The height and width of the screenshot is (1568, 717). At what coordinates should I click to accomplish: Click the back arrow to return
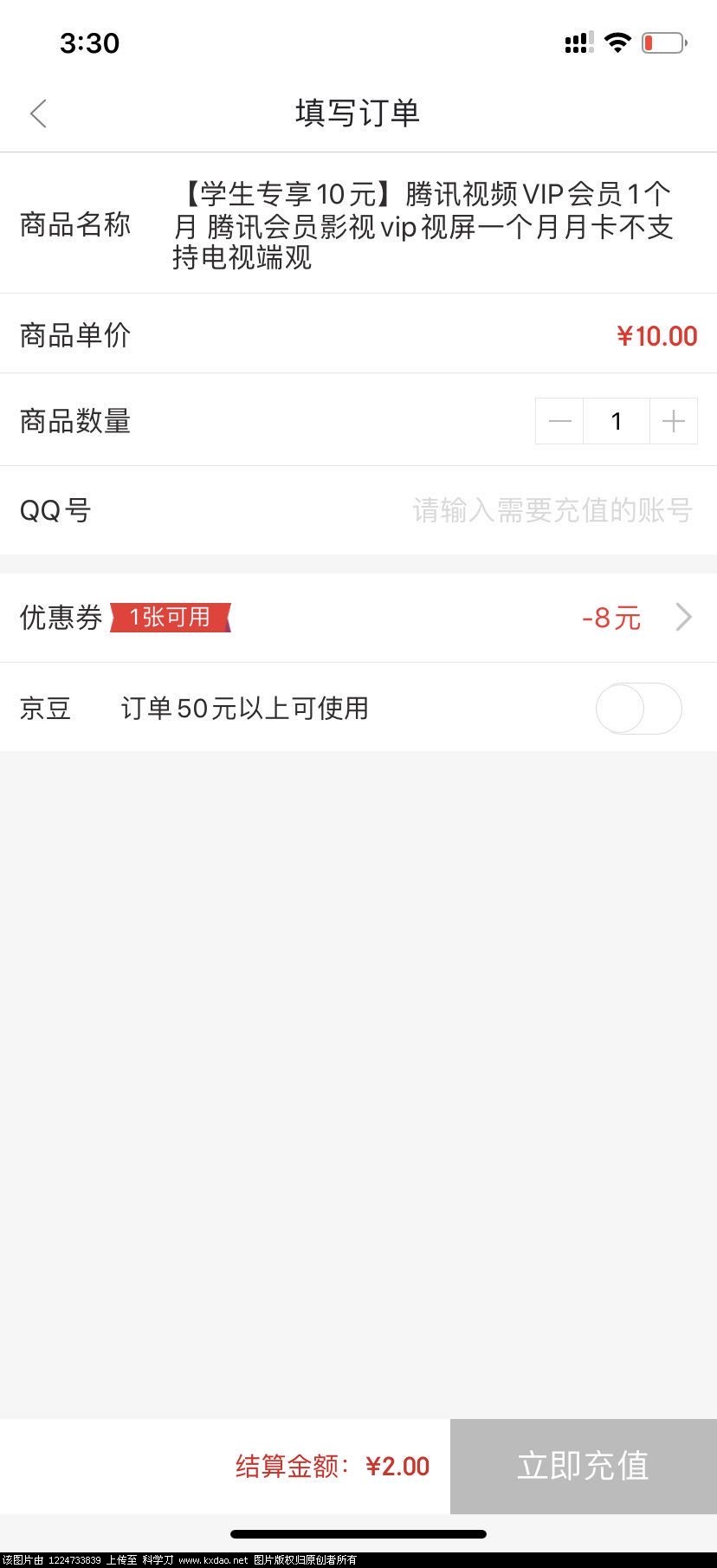coord(38,113)
